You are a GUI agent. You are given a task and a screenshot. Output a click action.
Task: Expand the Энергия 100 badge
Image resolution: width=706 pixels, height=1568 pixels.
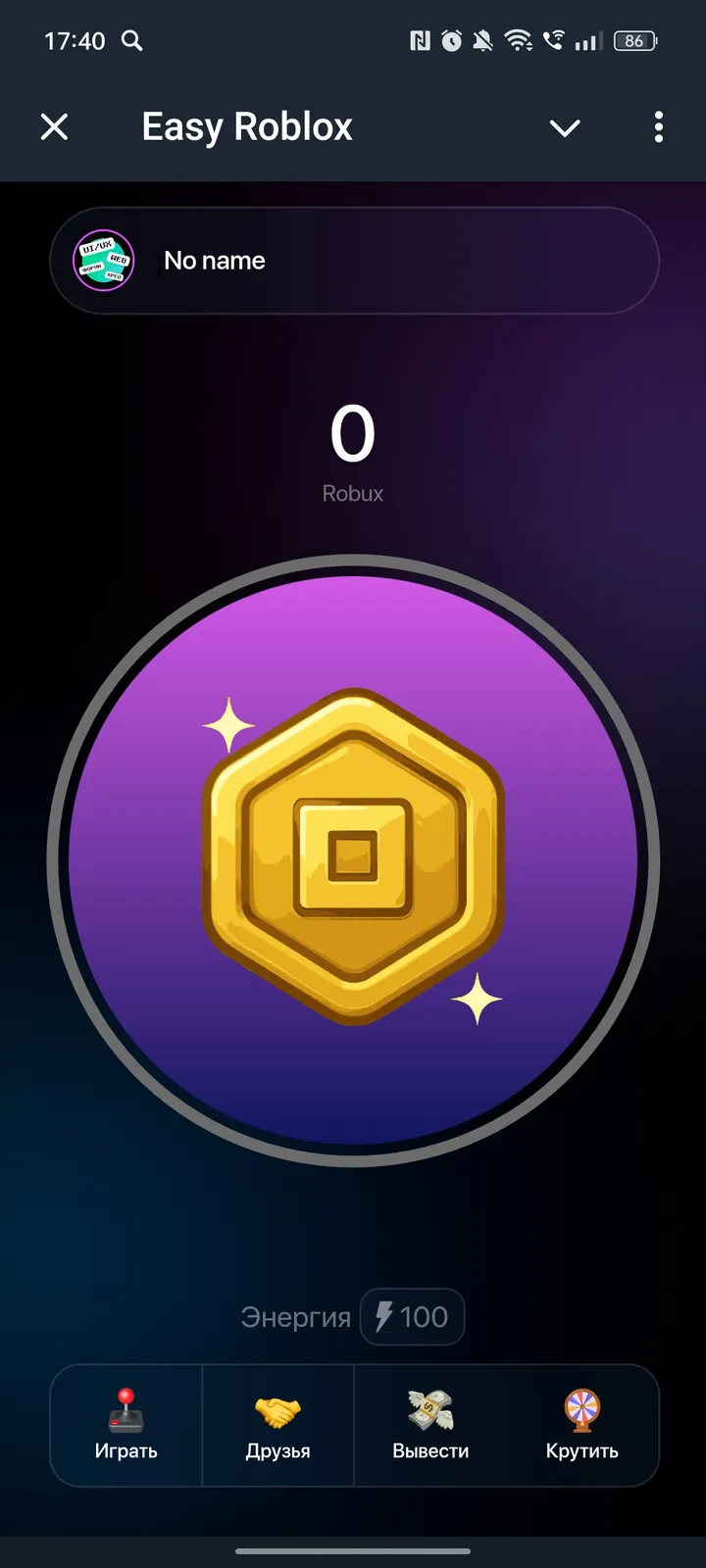(412, 1317)
